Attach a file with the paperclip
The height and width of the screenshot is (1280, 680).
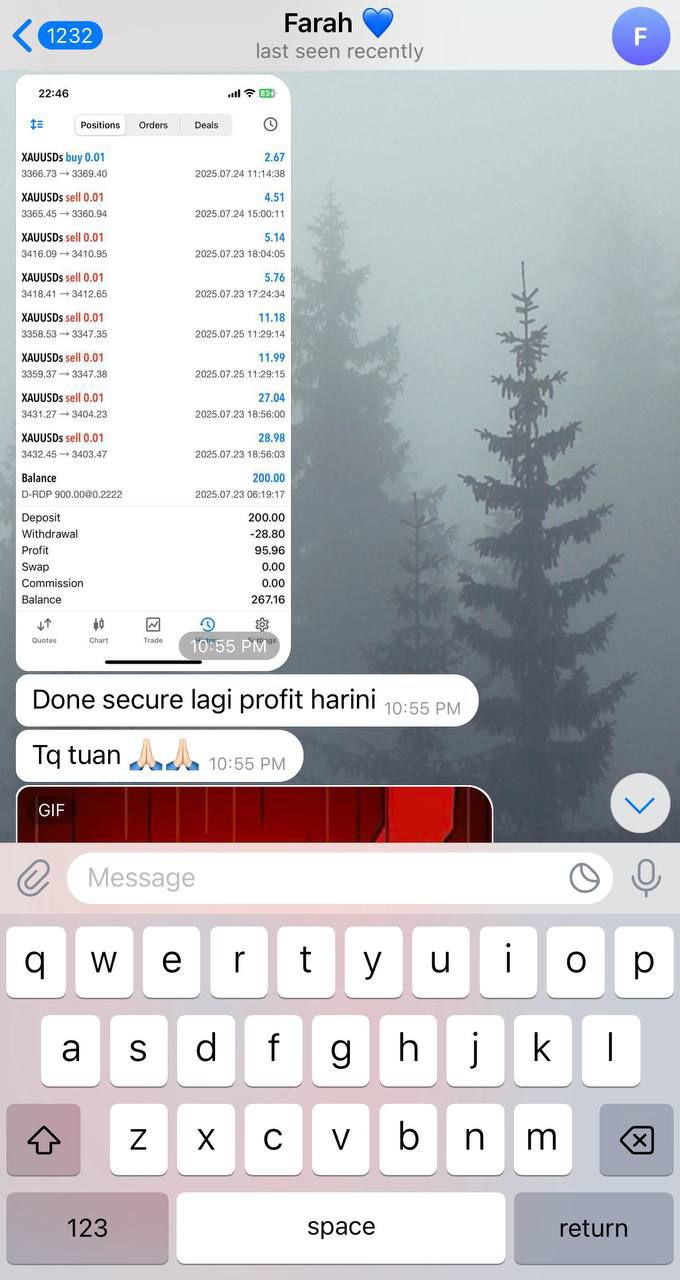(x=34, y=878)
